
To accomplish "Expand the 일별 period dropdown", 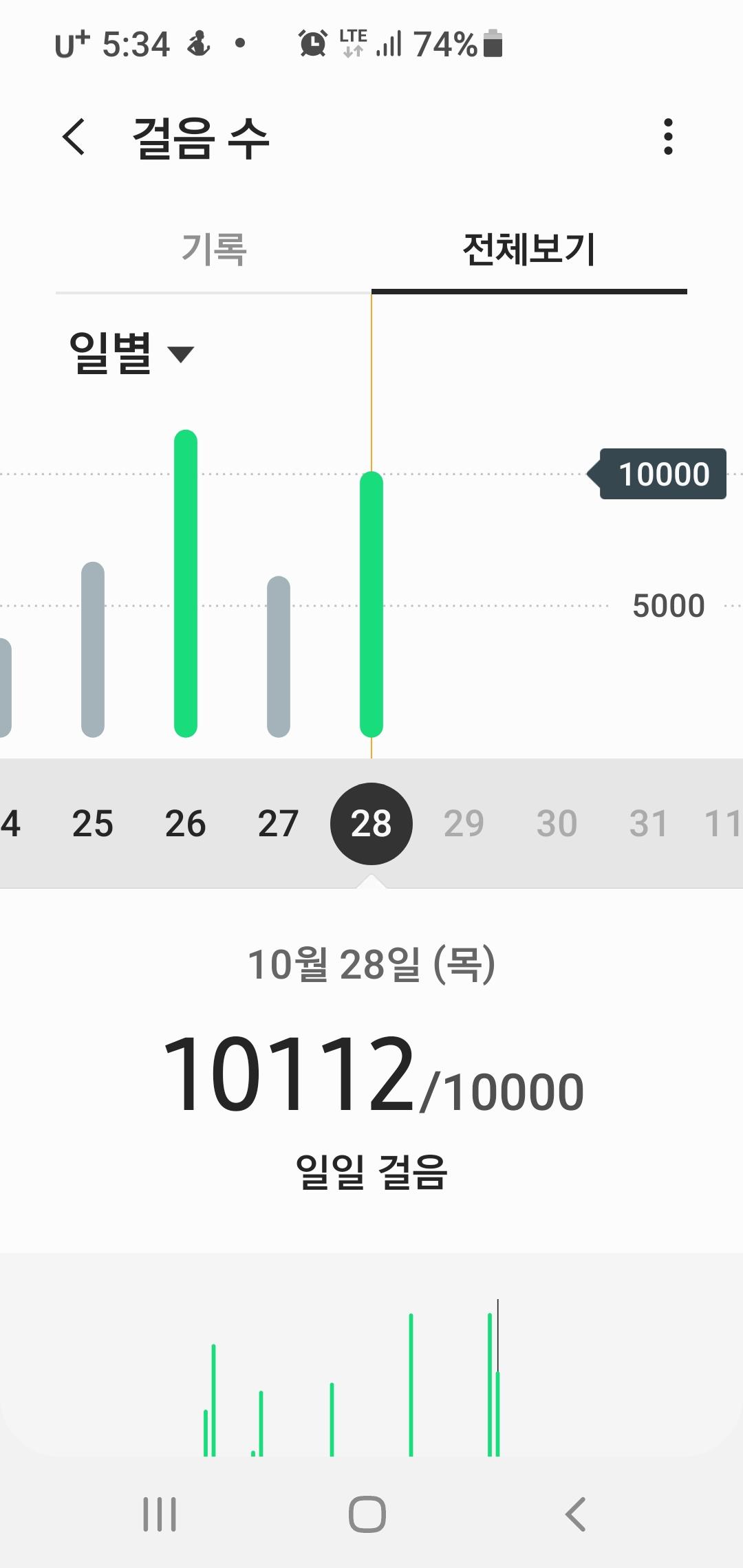I will click(131, 353).
